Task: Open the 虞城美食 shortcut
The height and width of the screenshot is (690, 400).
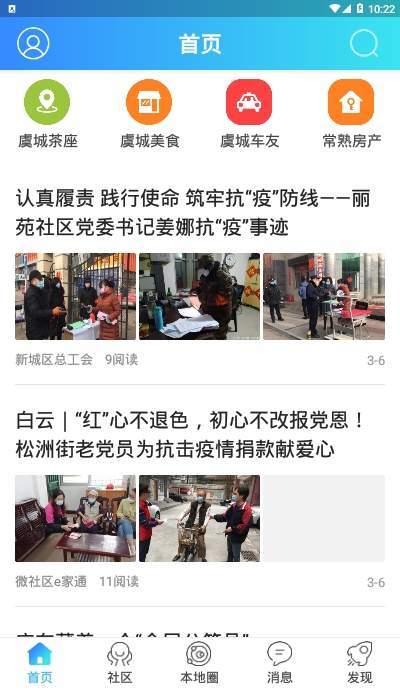Action: pyautogui.click(x=149, y=114)
